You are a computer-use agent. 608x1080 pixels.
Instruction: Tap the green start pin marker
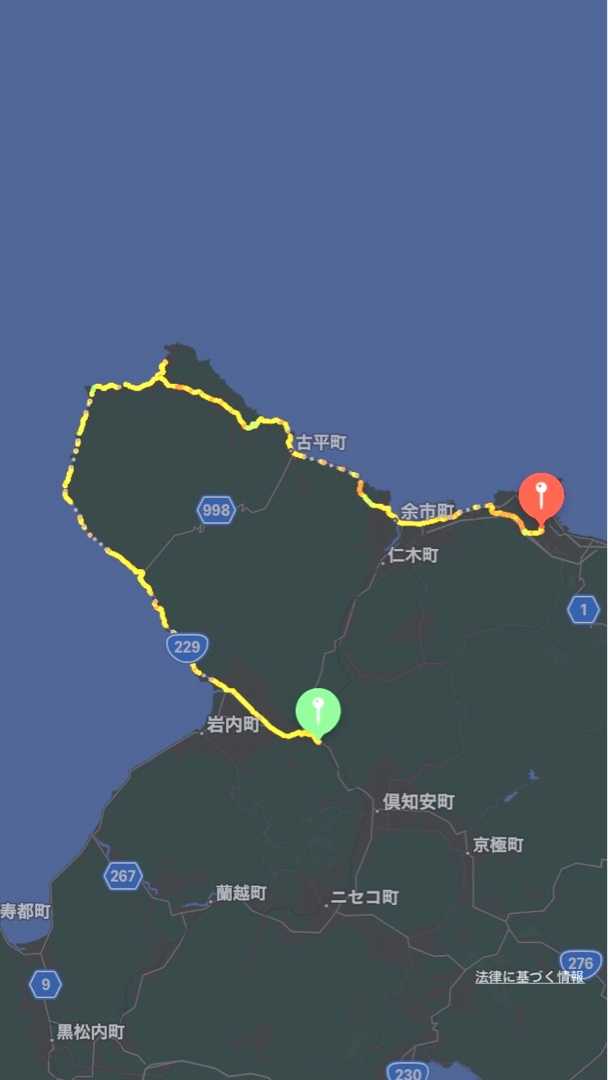[318, 712]
